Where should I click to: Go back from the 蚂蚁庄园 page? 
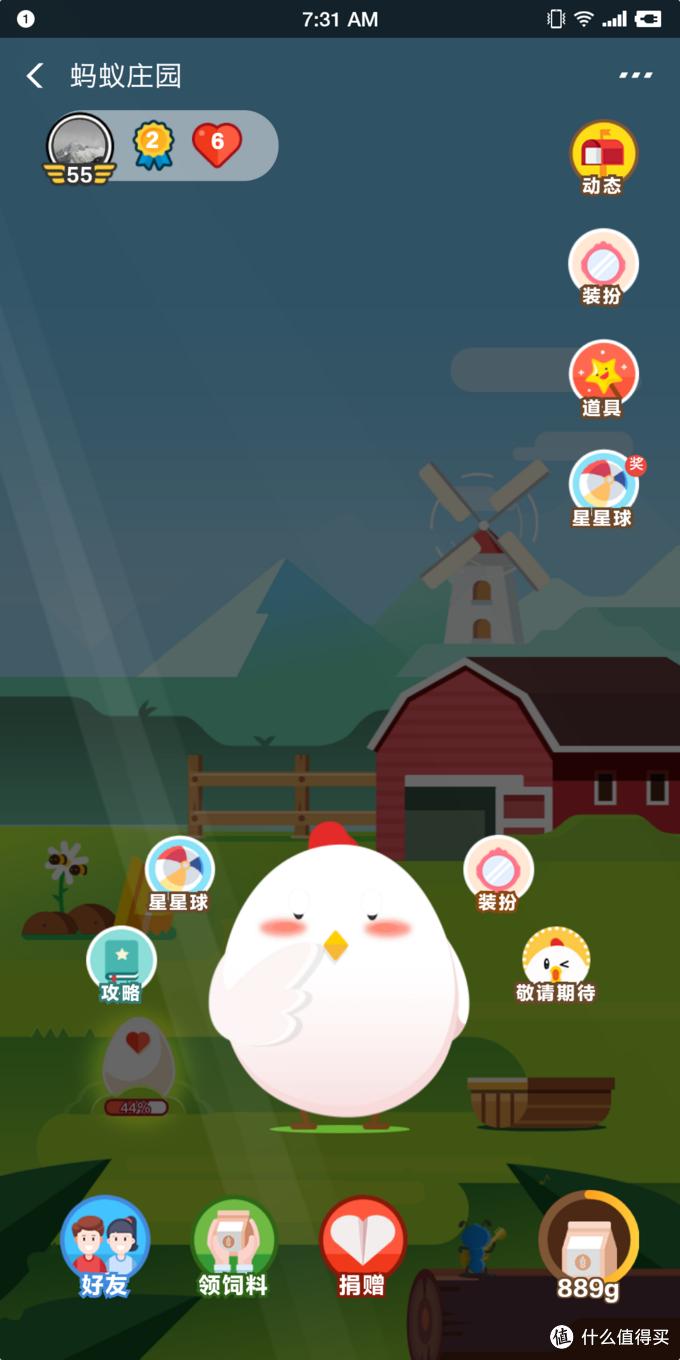35,76
